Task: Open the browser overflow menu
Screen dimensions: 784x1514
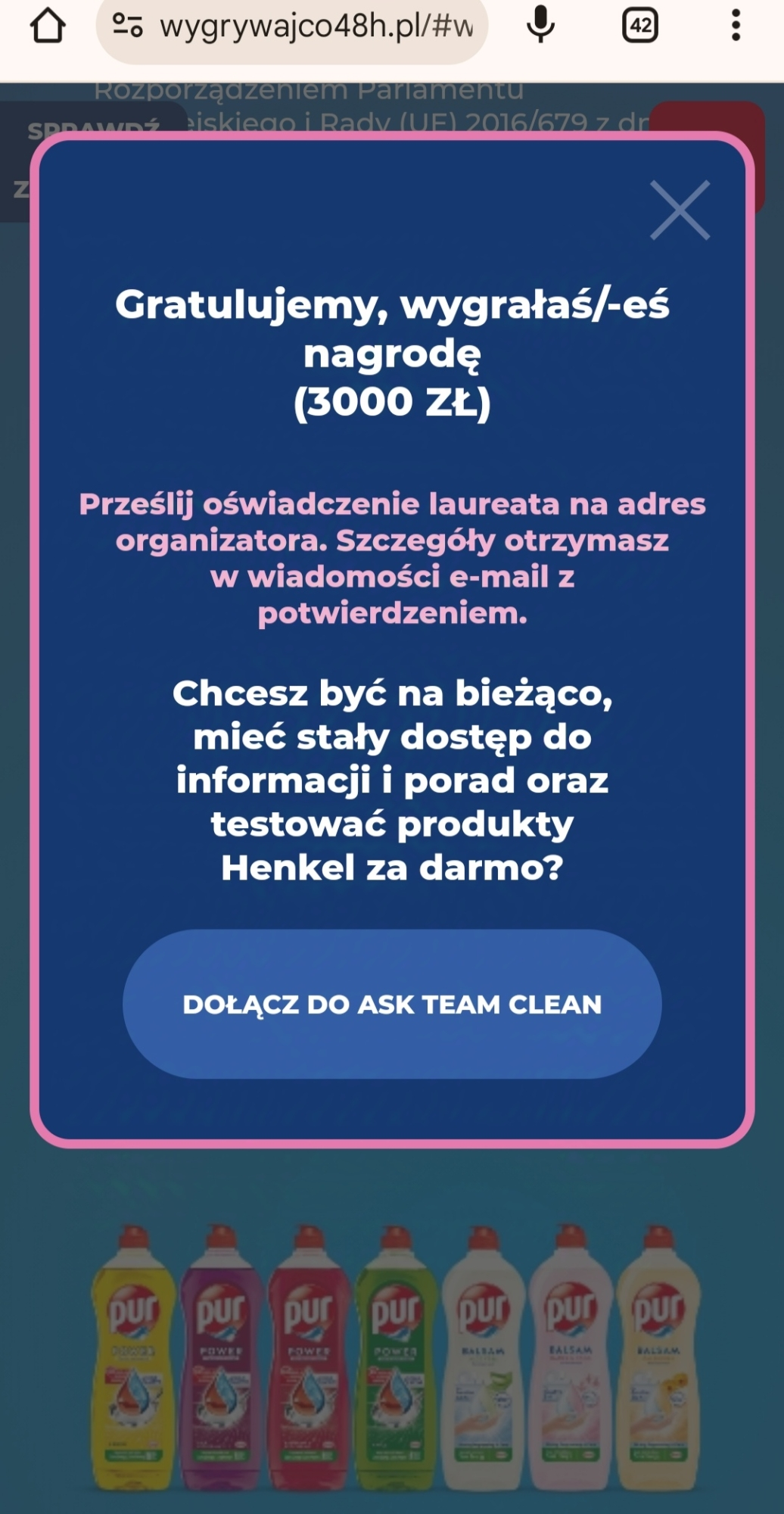Action: pos(736,26)
